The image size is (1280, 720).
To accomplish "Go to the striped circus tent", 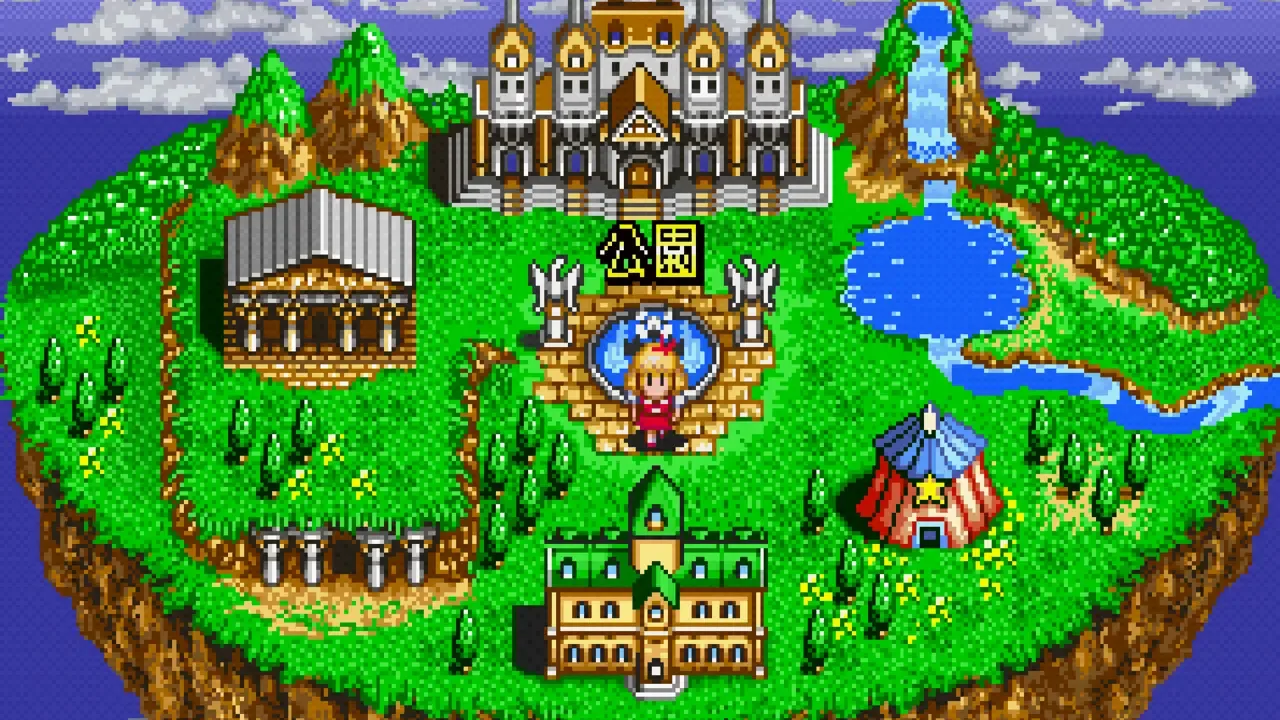I will tap(930, 485).
